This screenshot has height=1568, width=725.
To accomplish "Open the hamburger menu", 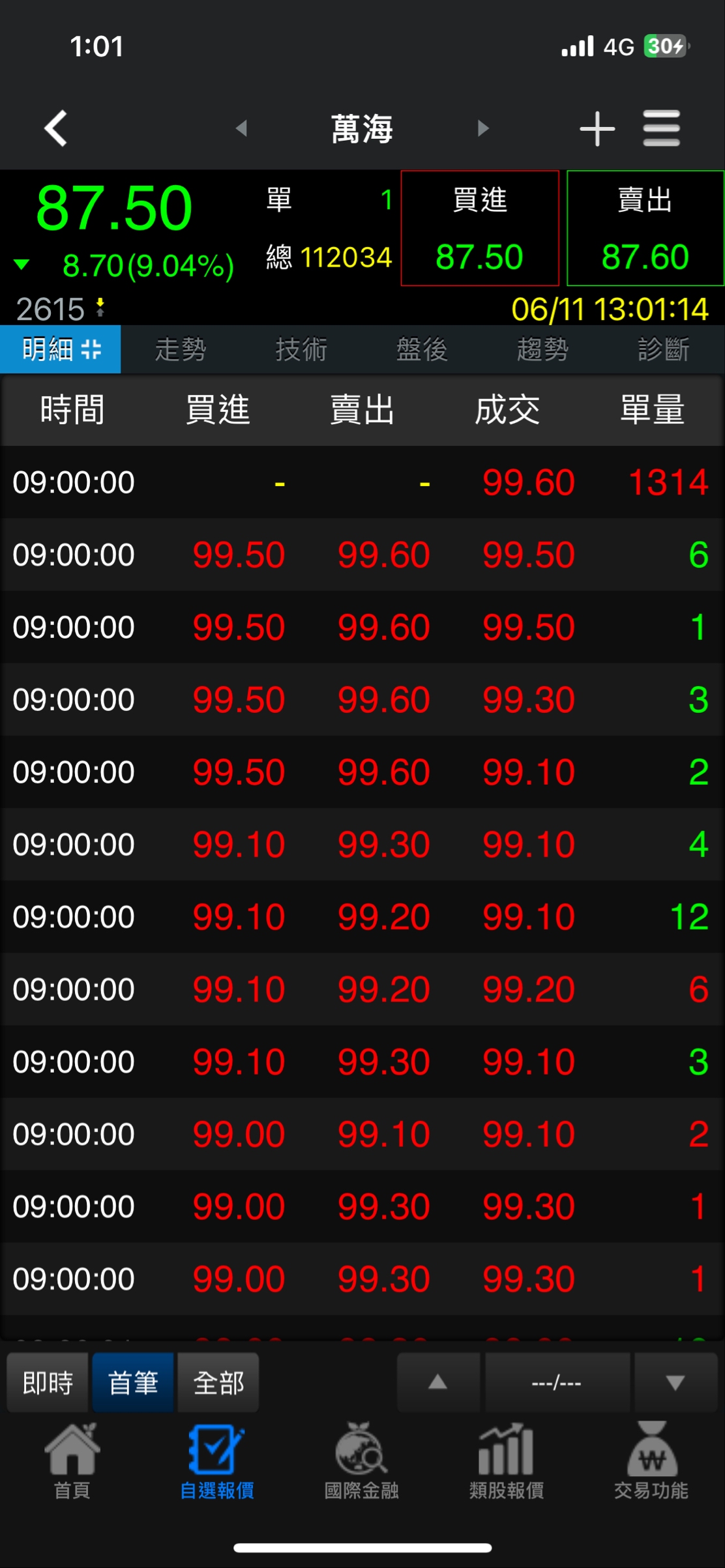I will (x=661, y=128).
